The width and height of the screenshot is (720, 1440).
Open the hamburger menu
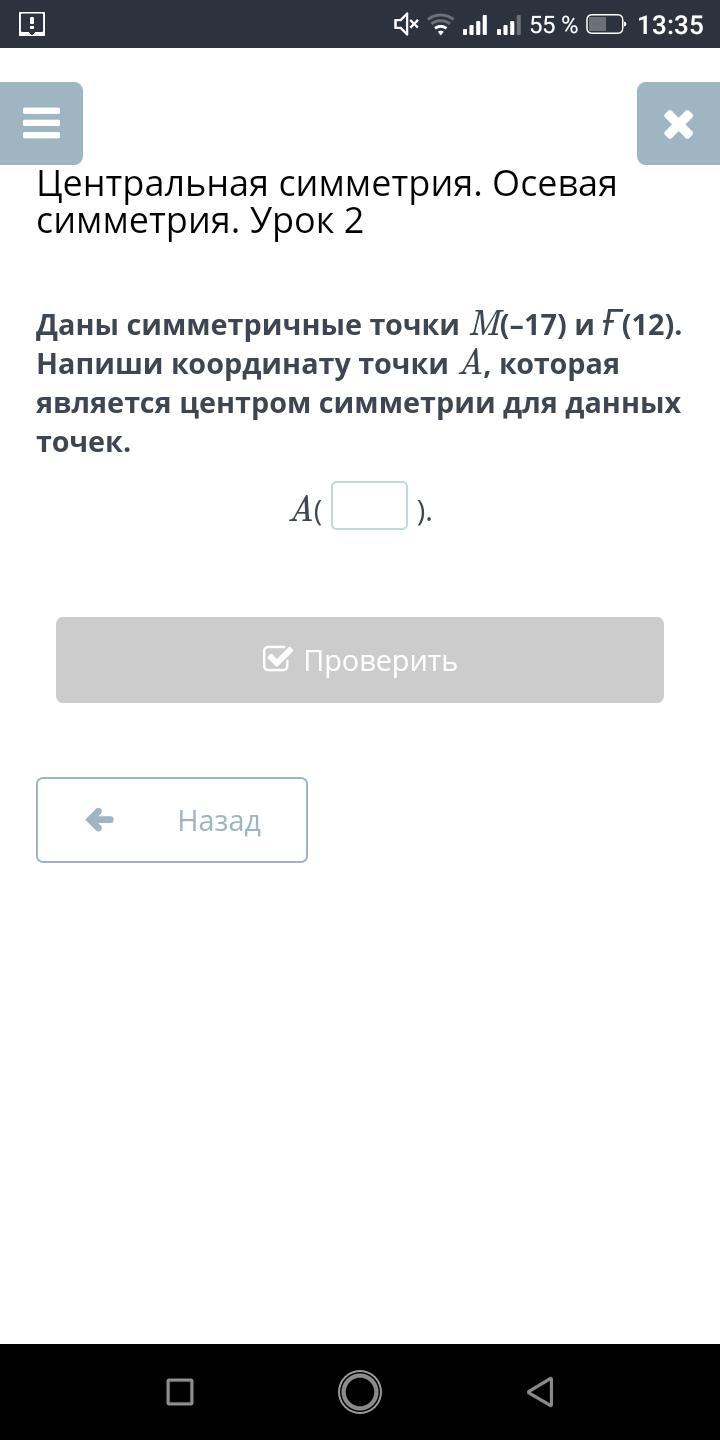41,123
